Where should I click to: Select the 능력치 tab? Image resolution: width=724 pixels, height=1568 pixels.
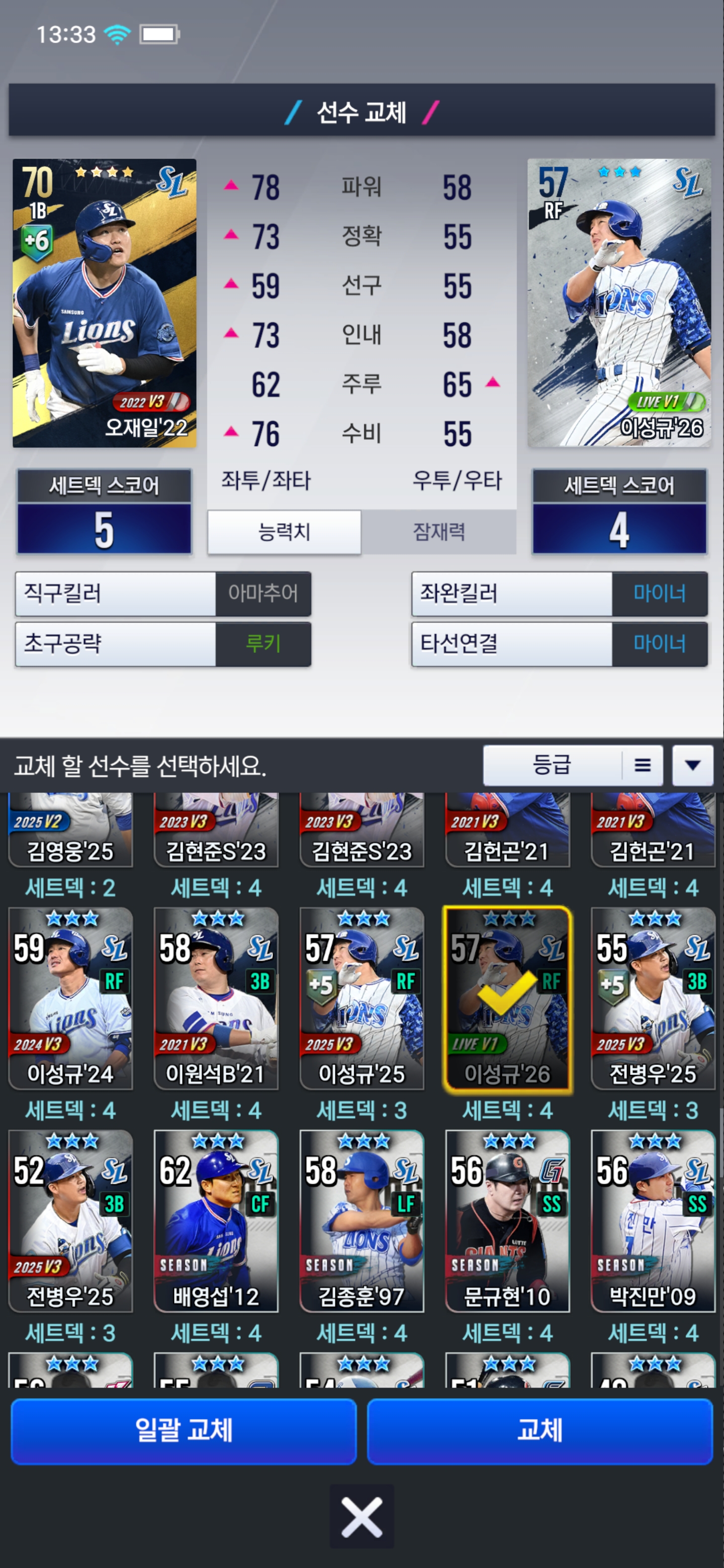click(284, 532)
